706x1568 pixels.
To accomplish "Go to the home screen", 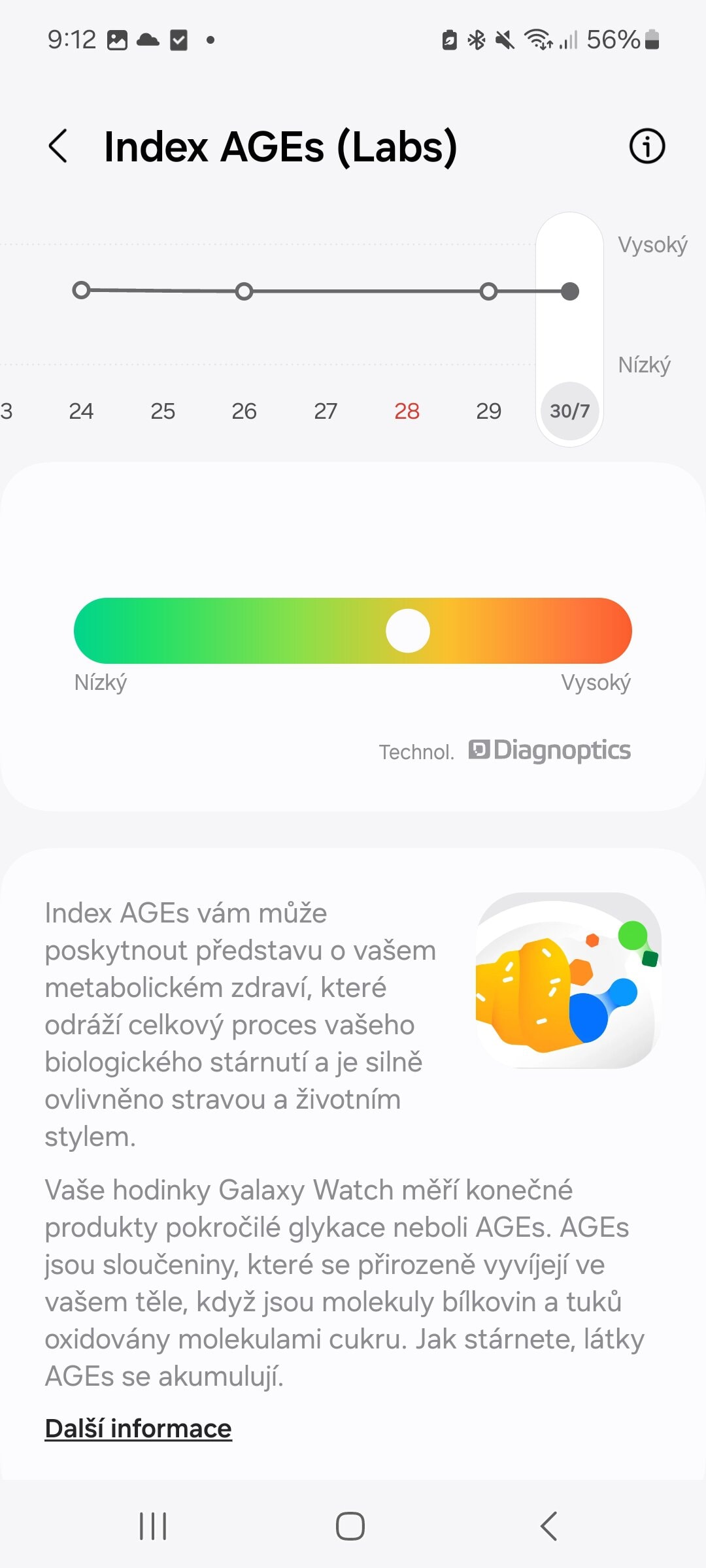I will (350, 1526).
